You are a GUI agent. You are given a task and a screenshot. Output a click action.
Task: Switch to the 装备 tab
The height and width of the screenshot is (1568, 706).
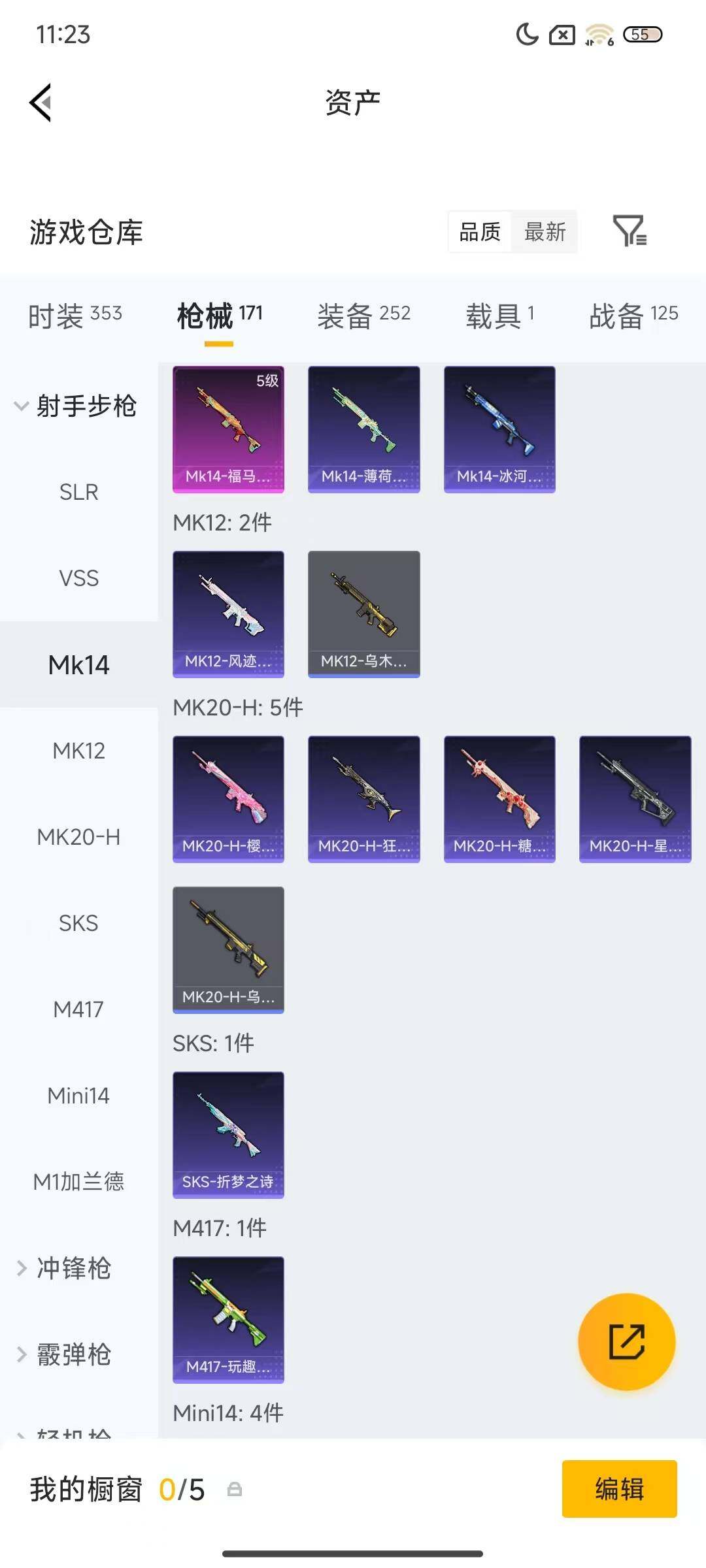(x=363, y=316)
